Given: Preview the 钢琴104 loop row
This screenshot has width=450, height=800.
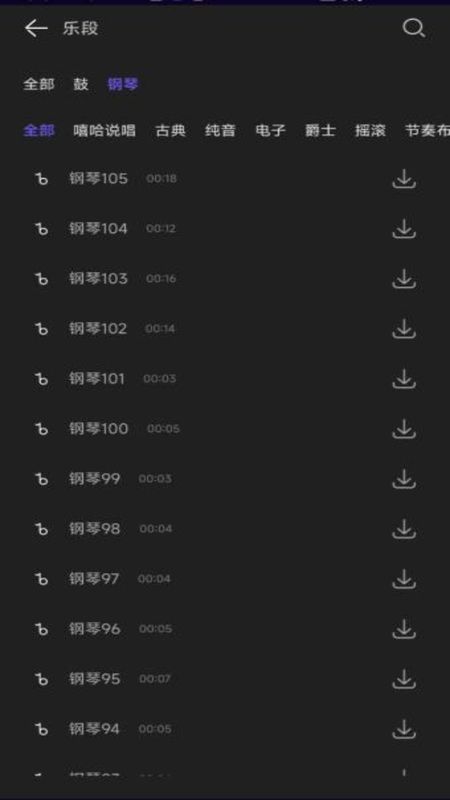Looking at the screenshot, I should (x=225, y=229).
